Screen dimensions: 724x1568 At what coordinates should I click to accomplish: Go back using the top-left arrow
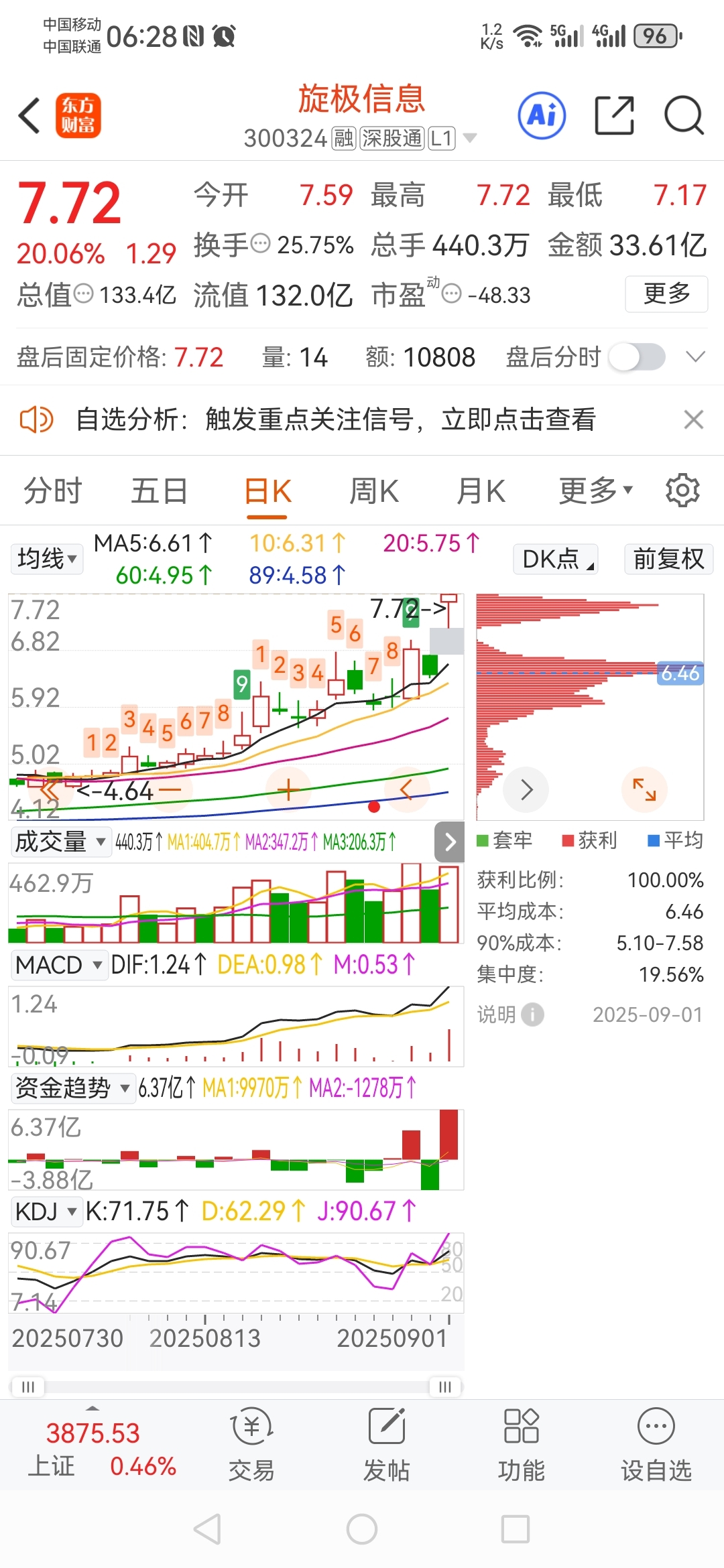[29, 115]
